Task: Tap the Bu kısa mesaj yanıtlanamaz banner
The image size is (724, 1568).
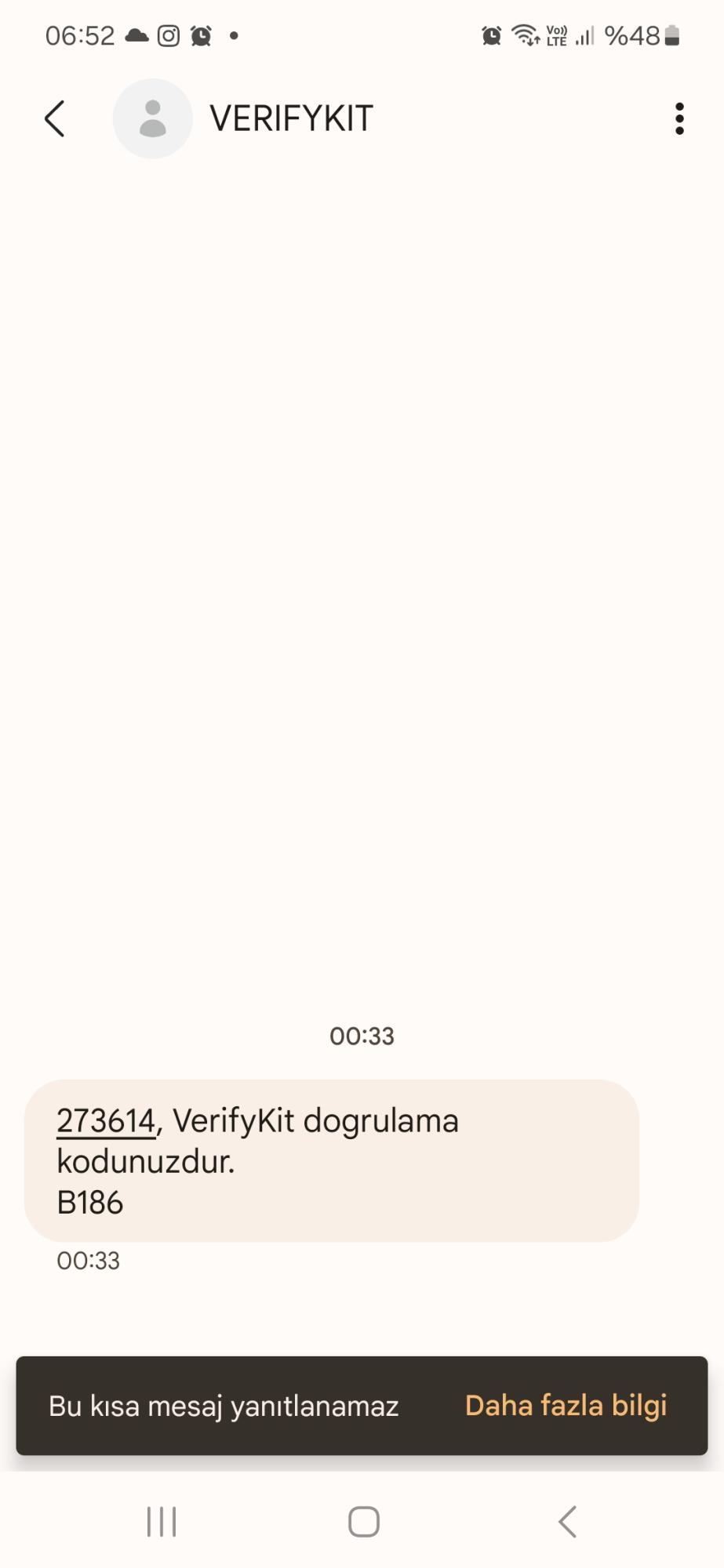Action: coord(224,1405)
